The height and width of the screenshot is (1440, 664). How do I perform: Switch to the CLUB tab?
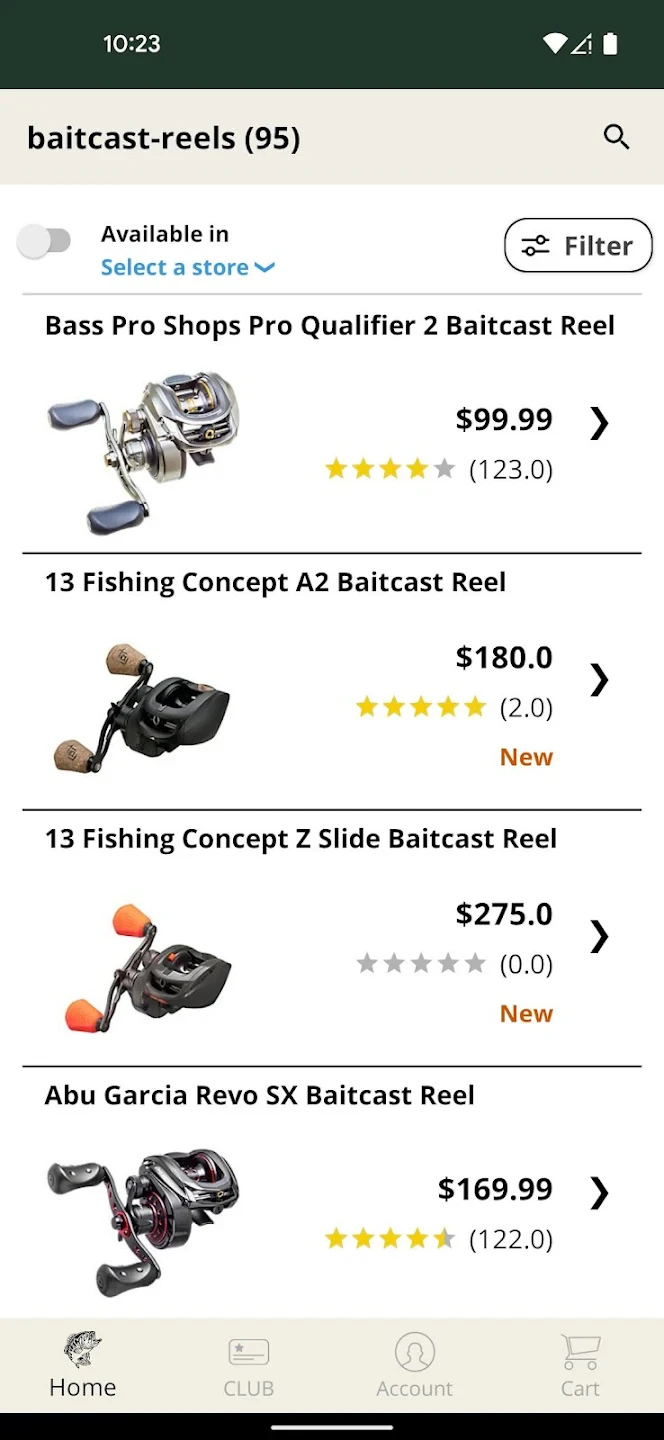pyautogui.click(x=248, y=1364)
